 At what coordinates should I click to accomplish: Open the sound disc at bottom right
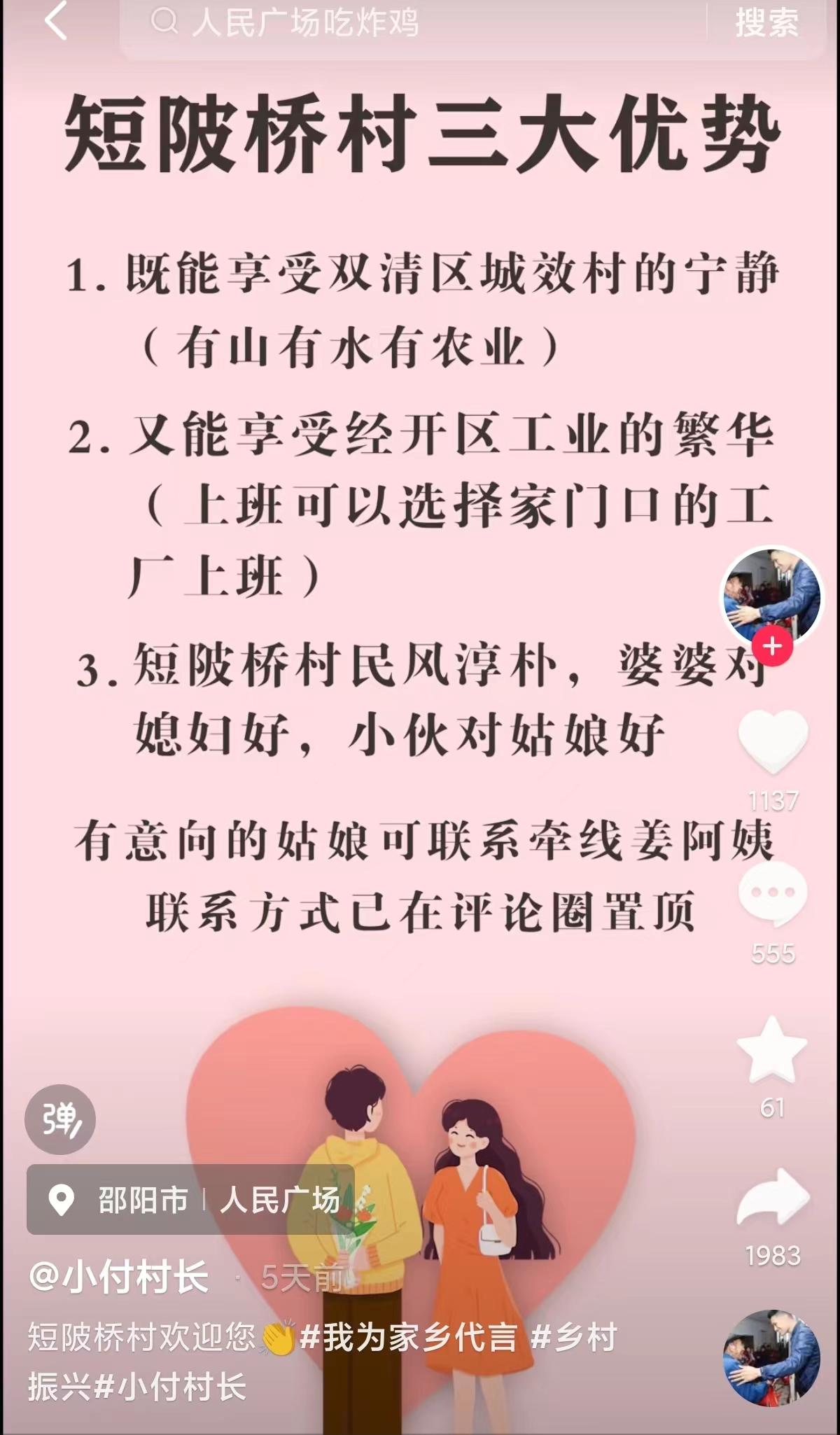(x=771, y=1357)
